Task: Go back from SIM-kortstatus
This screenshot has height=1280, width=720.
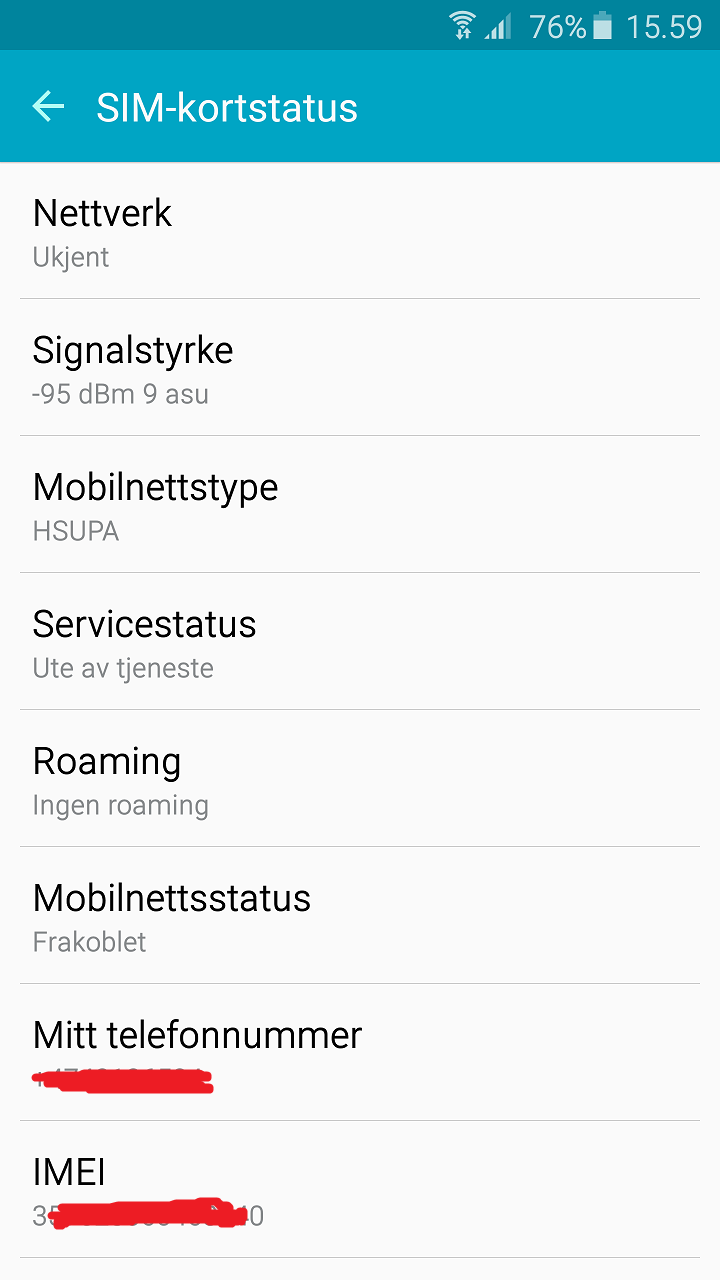Action: tap(48, 107)
